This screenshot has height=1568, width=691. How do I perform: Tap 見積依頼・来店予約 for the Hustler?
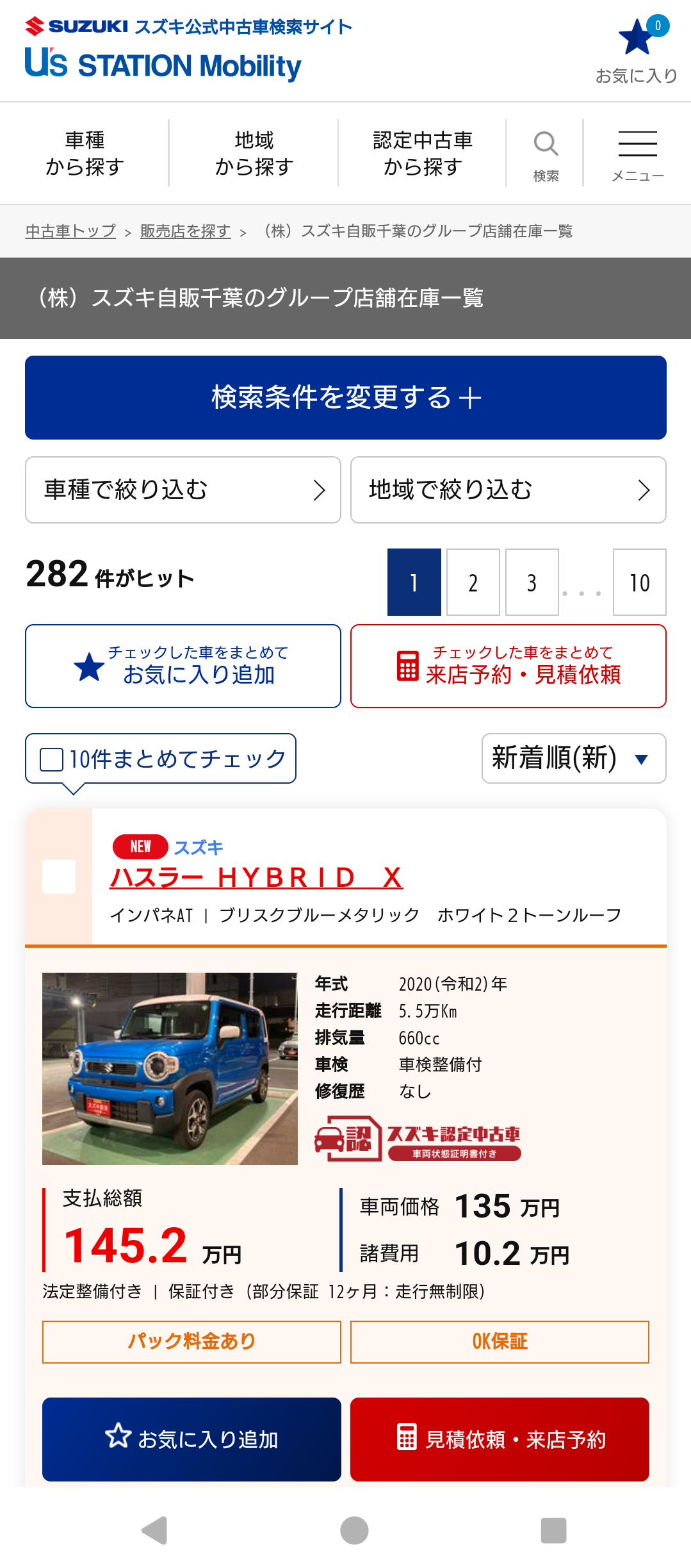click(500, 1439)
